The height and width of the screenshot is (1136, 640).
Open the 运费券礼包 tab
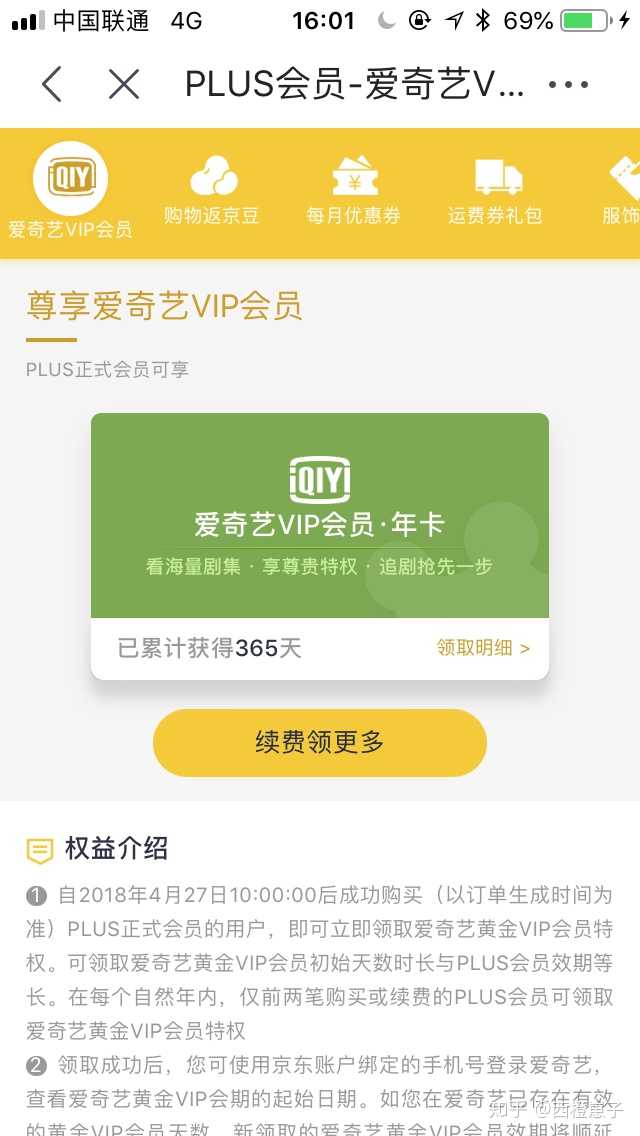pos(495,192)
